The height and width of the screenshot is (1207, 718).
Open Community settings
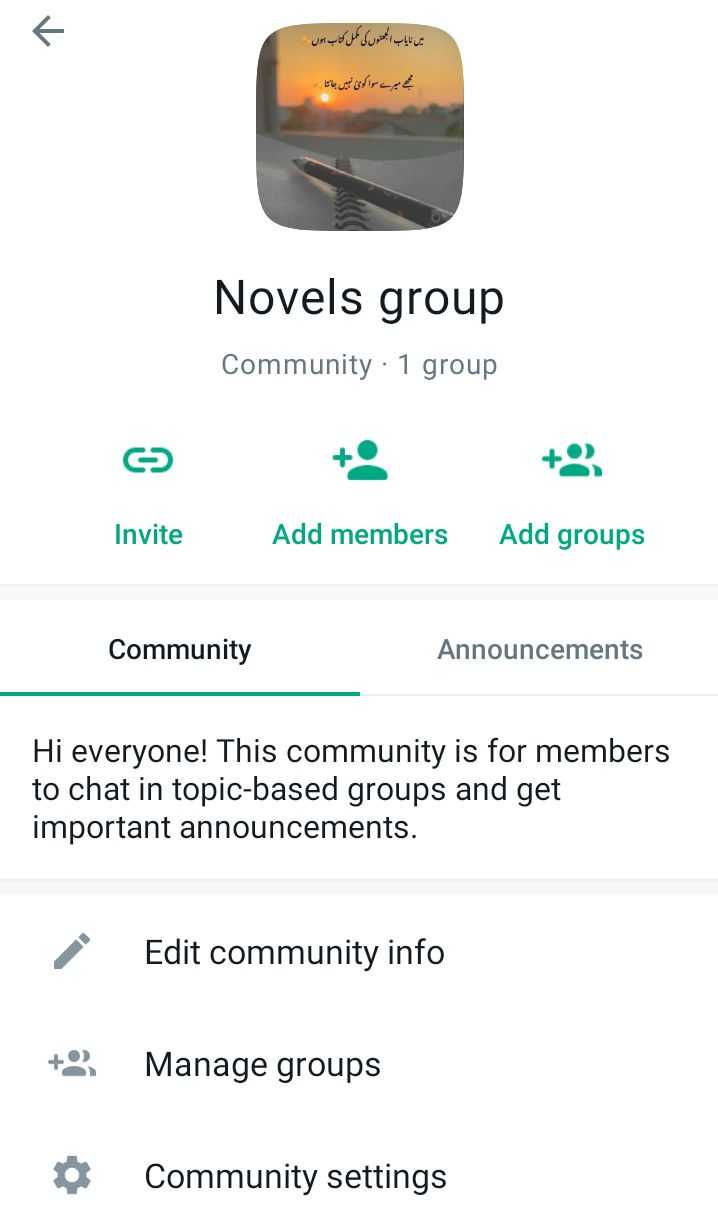tap(359, 1176)
